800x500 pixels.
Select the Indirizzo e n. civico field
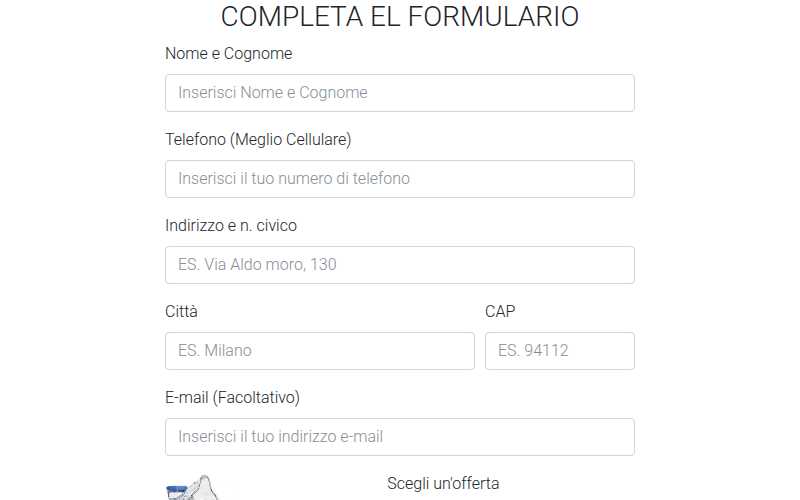click(399, 265)
